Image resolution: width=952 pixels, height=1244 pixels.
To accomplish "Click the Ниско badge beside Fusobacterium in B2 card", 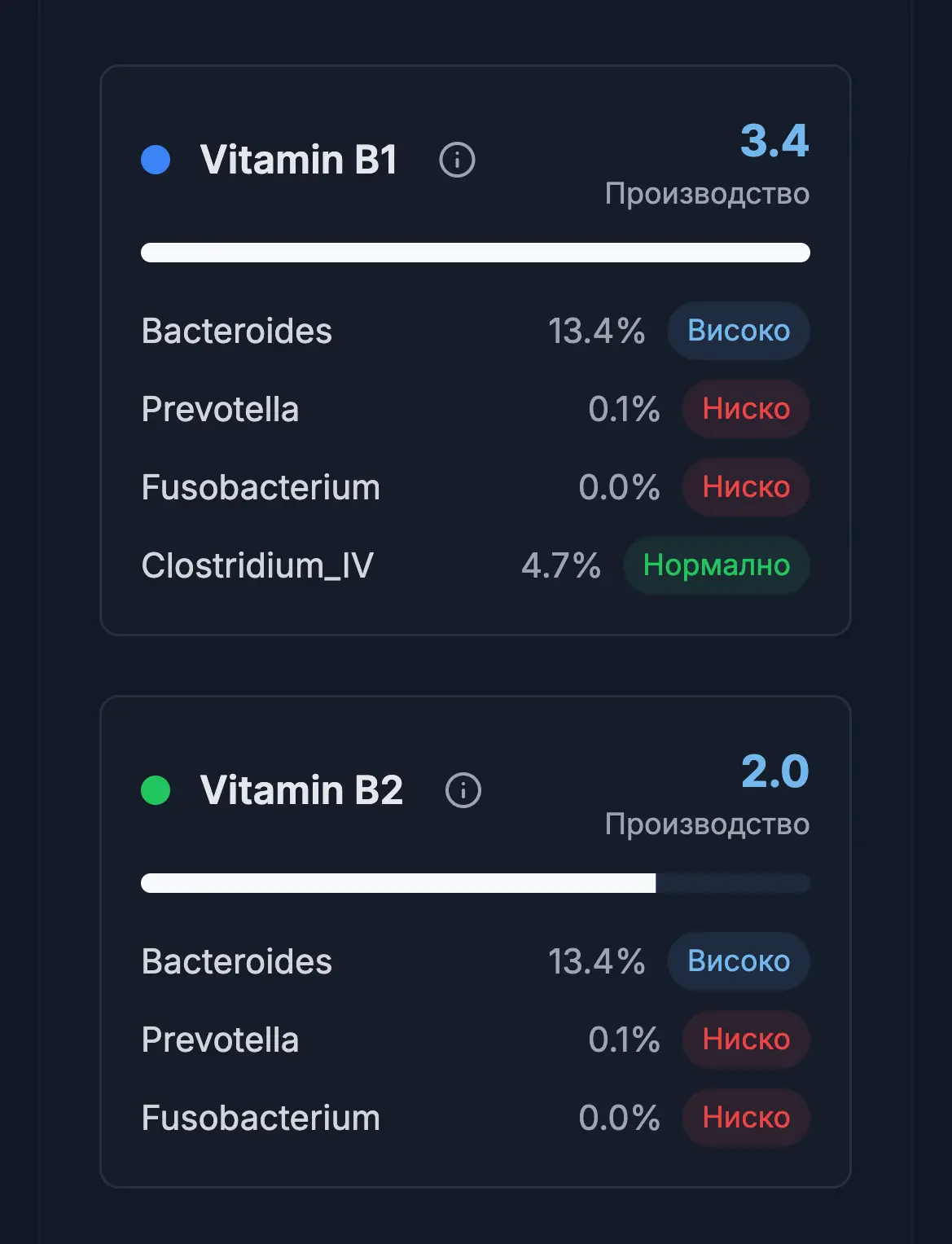I will 745,1119.
